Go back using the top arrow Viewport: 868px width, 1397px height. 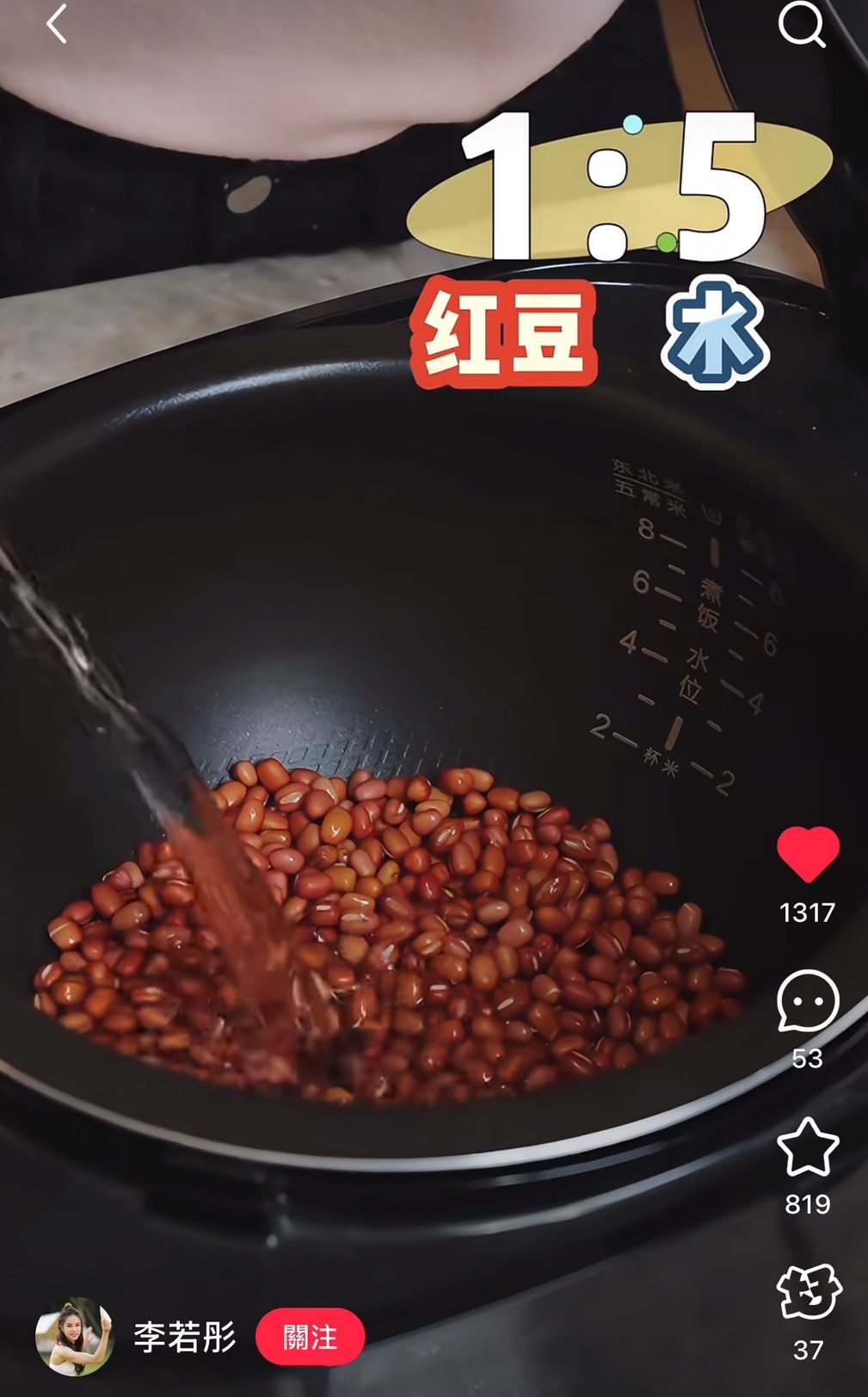coord(57,24)
